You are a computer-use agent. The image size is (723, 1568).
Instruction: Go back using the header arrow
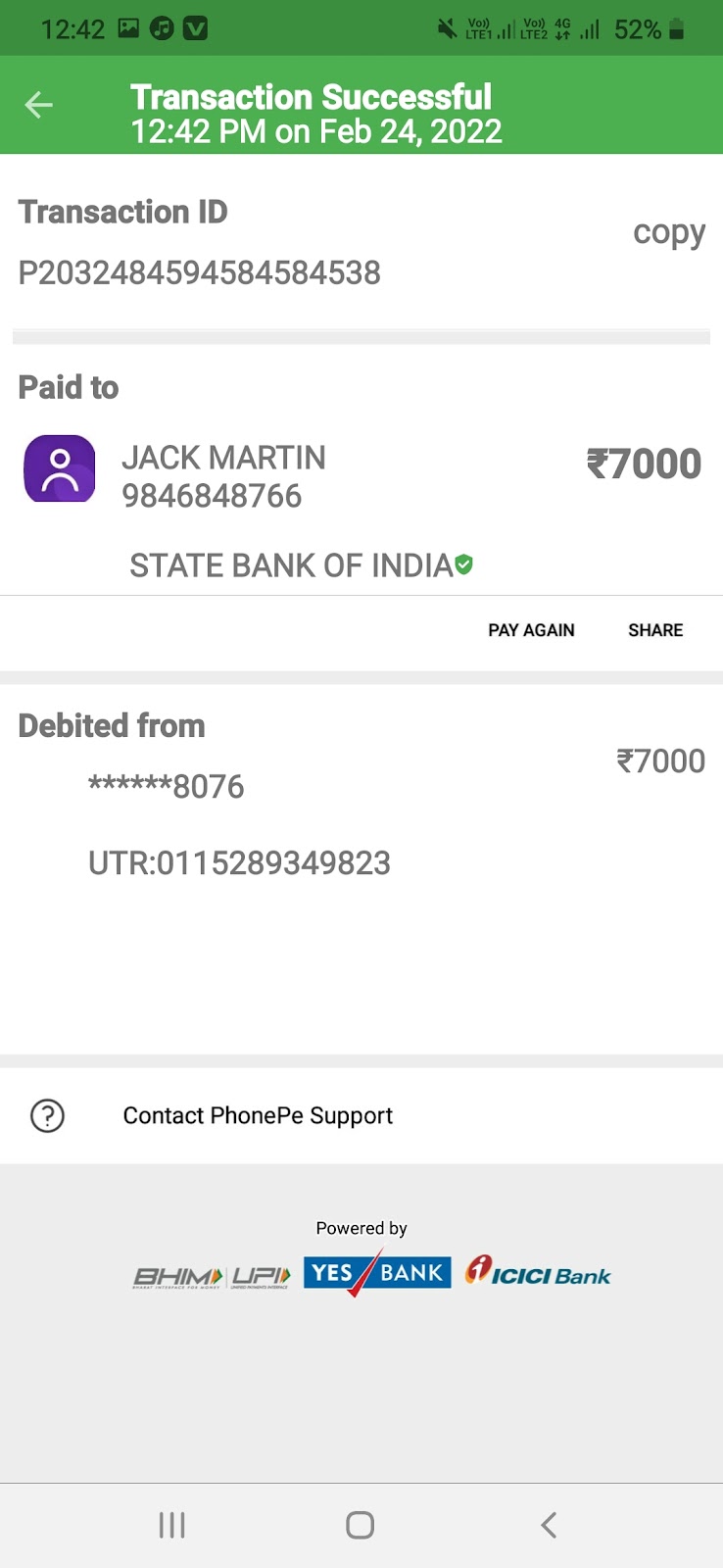(39, 105)
